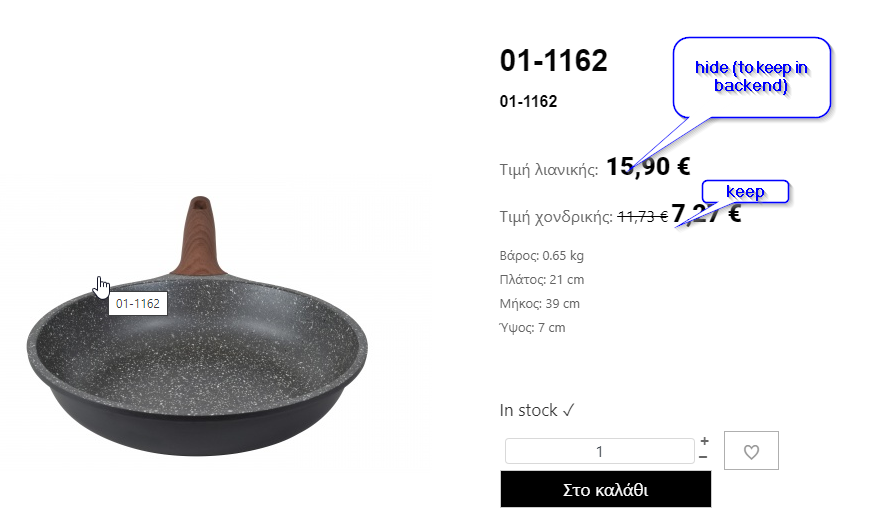This screenshot has width=871, height=526.
Task: Focus the quantity input field
Action: (x=599, y=451)
